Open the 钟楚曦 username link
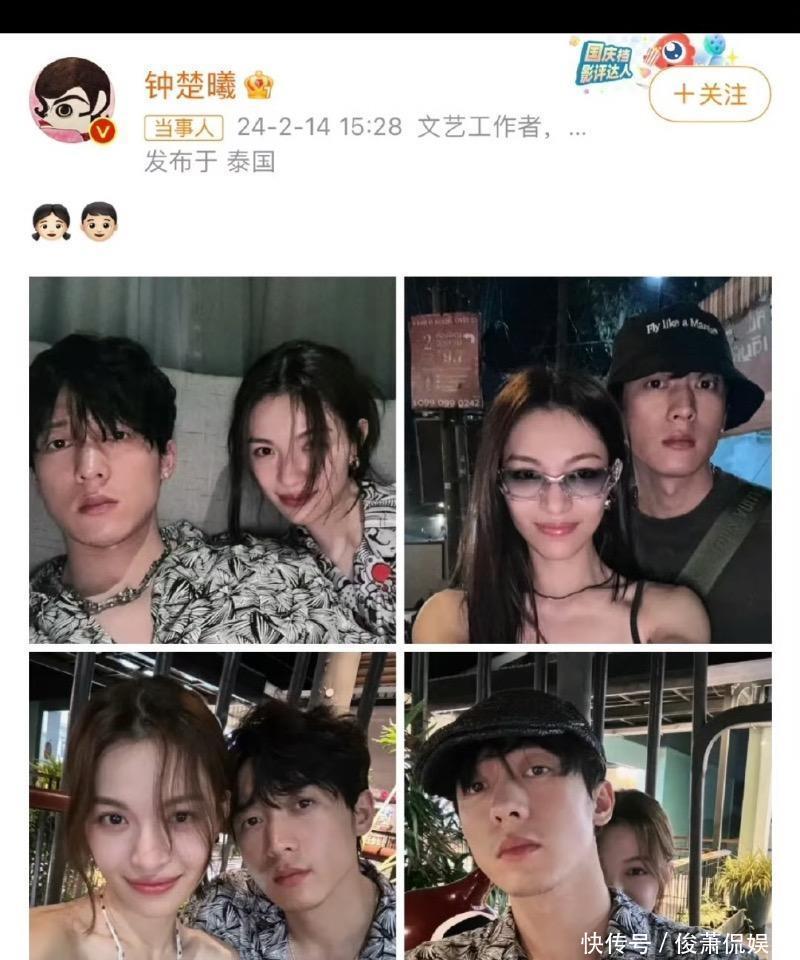 click(190, 86)
